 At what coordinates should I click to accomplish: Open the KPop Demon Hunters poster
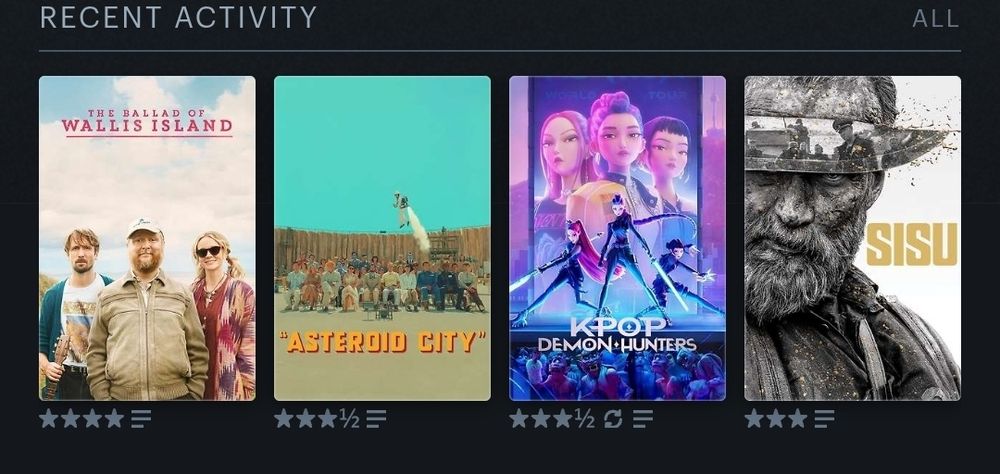pyautogui.click(x=617, y=238)
